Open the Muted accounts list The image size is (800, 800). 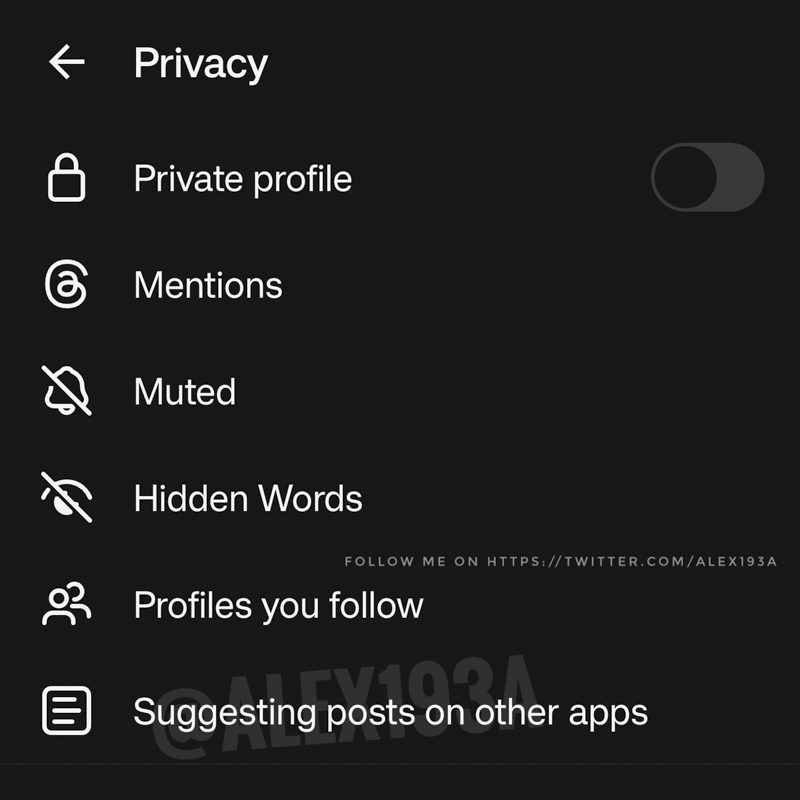click(x=185, y=392)
